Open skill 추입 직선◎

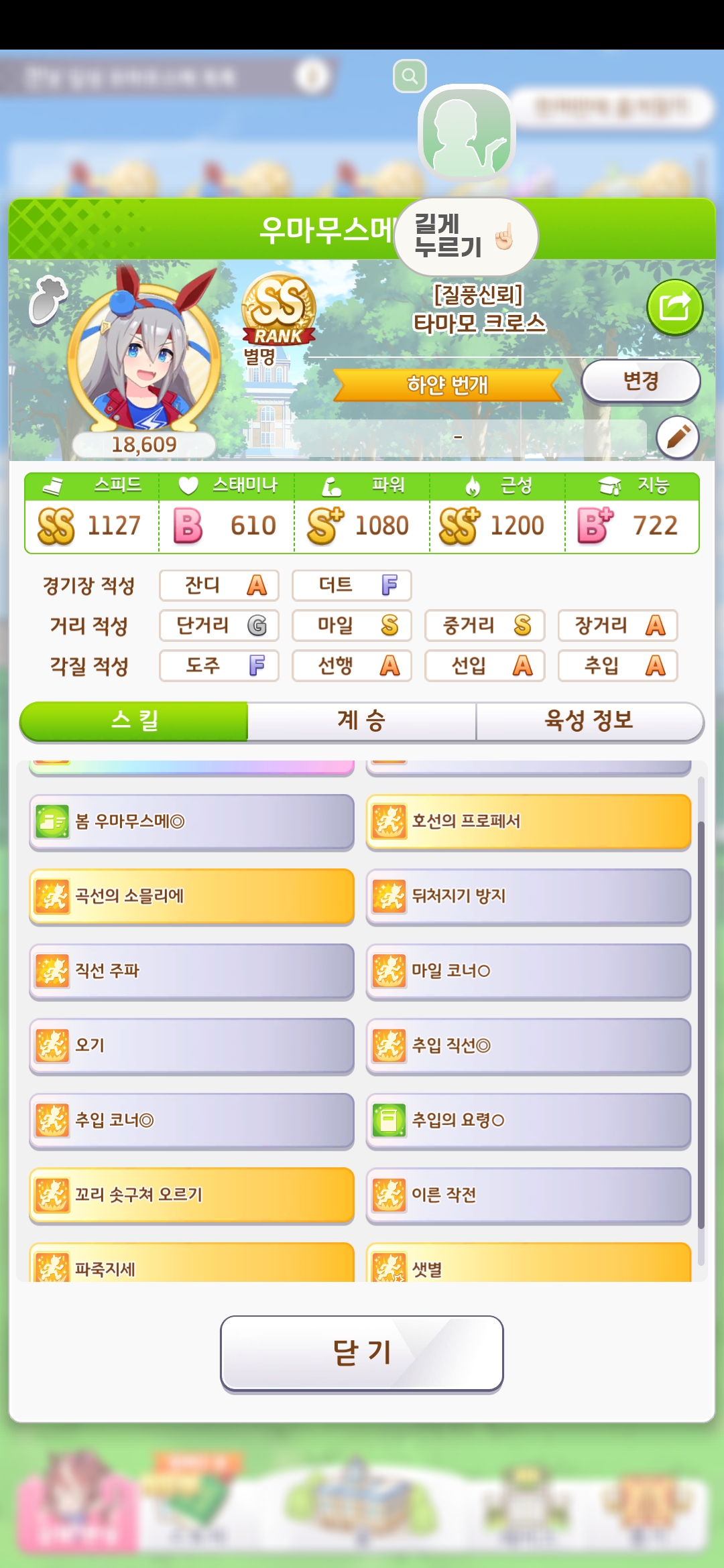pyautogui.click(x=528, y=1045)
